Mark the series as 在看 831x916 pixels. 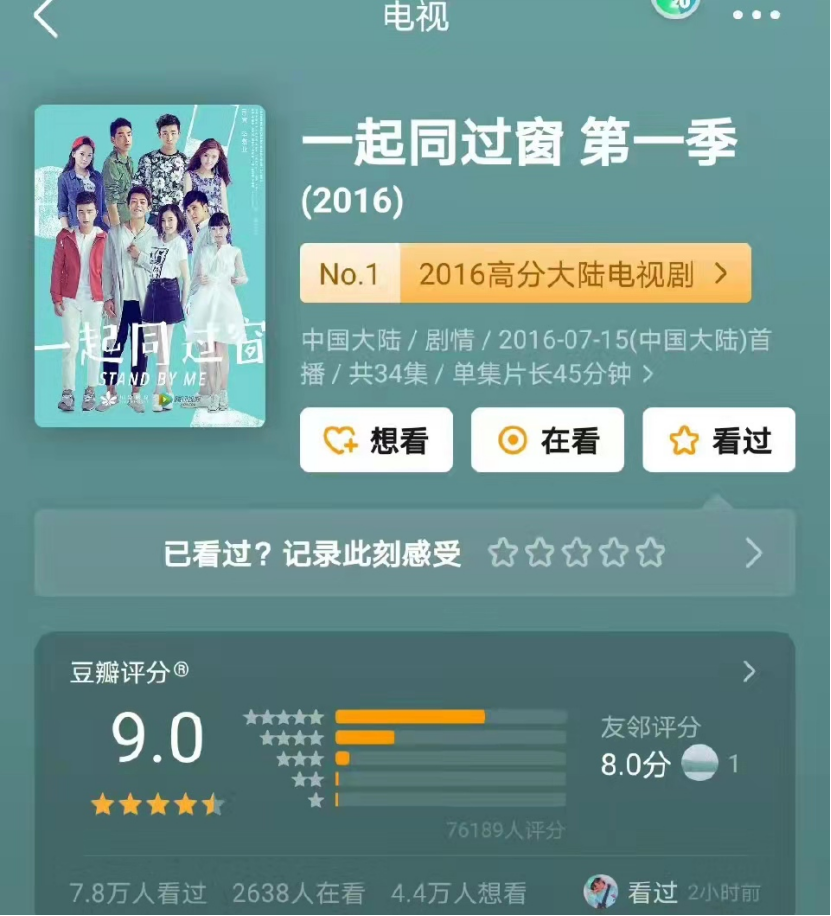[x=547, y=440]
